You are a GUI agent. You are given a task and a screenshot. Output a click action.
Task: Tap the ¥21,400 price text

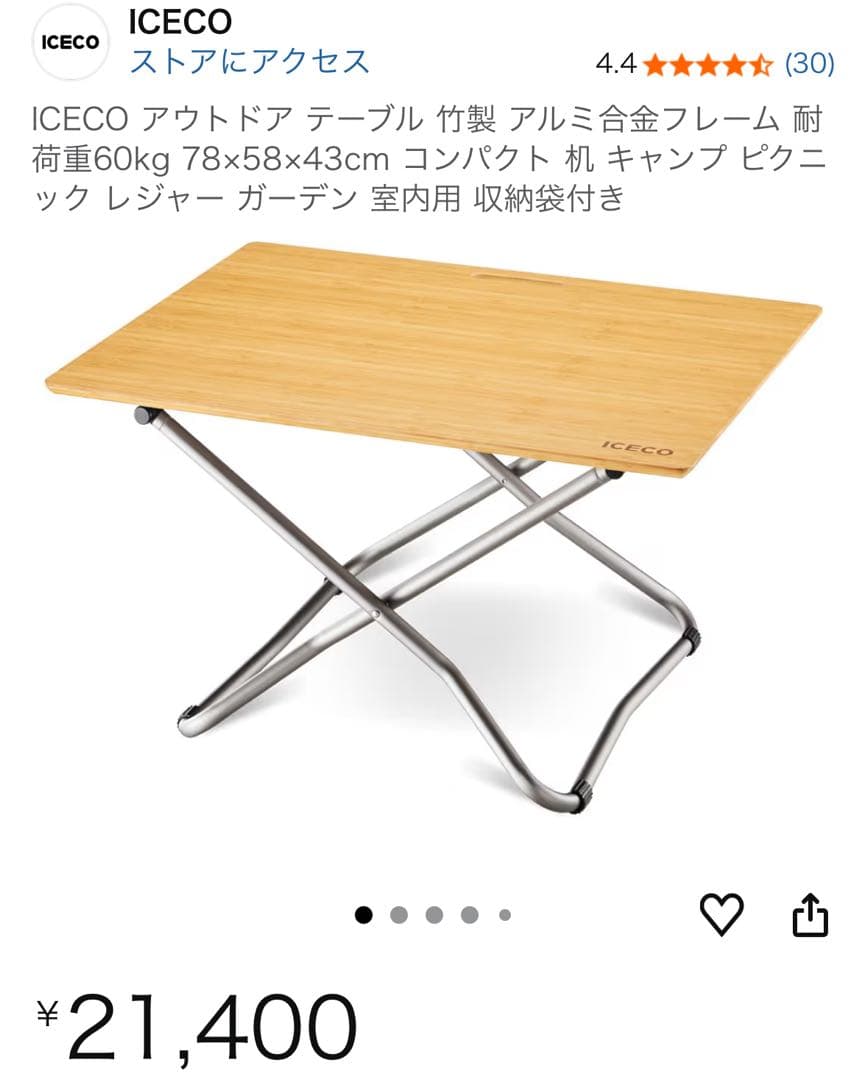[200, 1024]
